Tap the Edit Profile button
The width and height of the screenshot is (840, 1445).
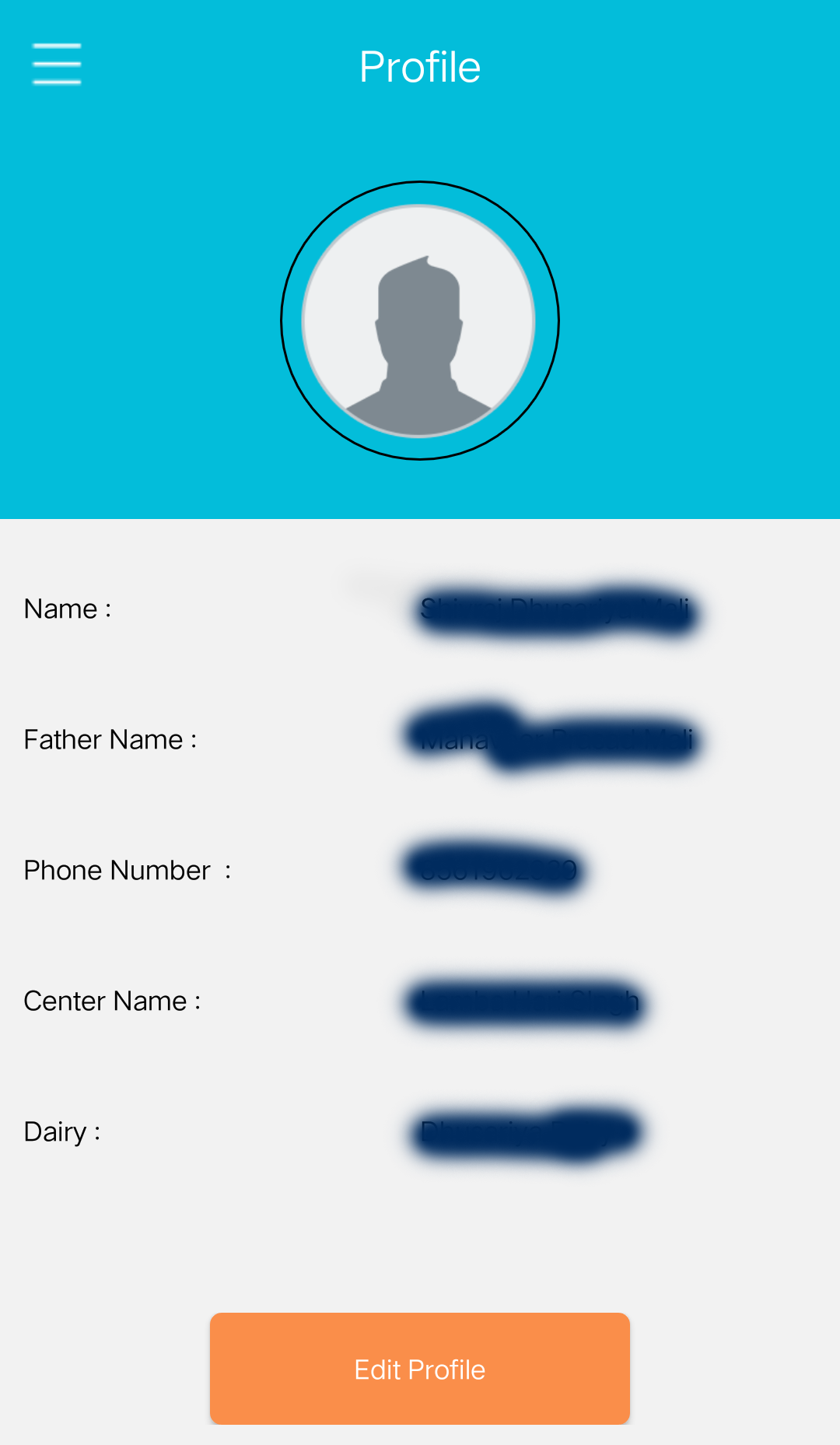[x=420, y=1368]
